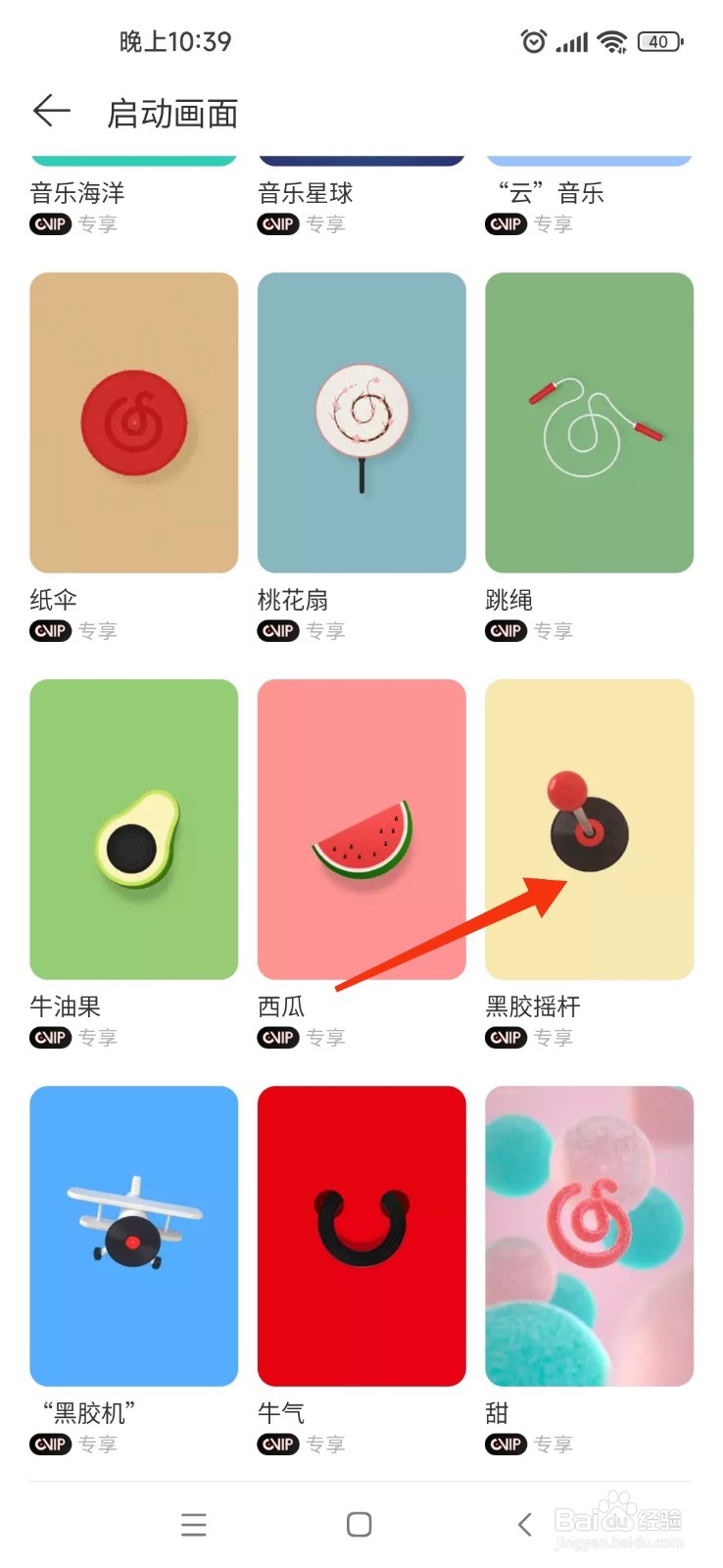The height and width of the screenshot is (1568, 723).
Task: Tap the recent apps navigation button
Action: click(194, 1524)
